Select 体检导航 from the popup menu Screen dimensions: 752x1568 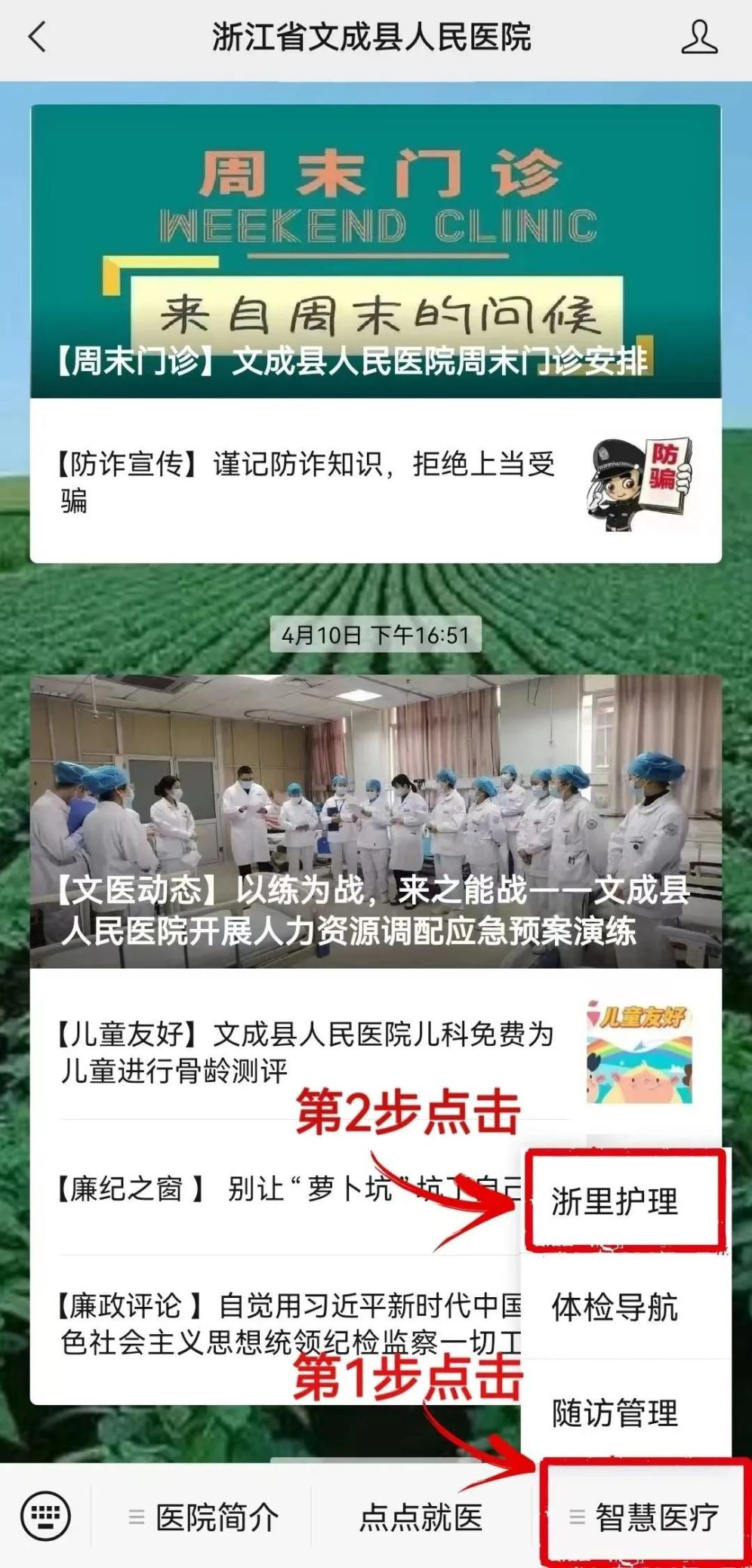pos(615,1308)
